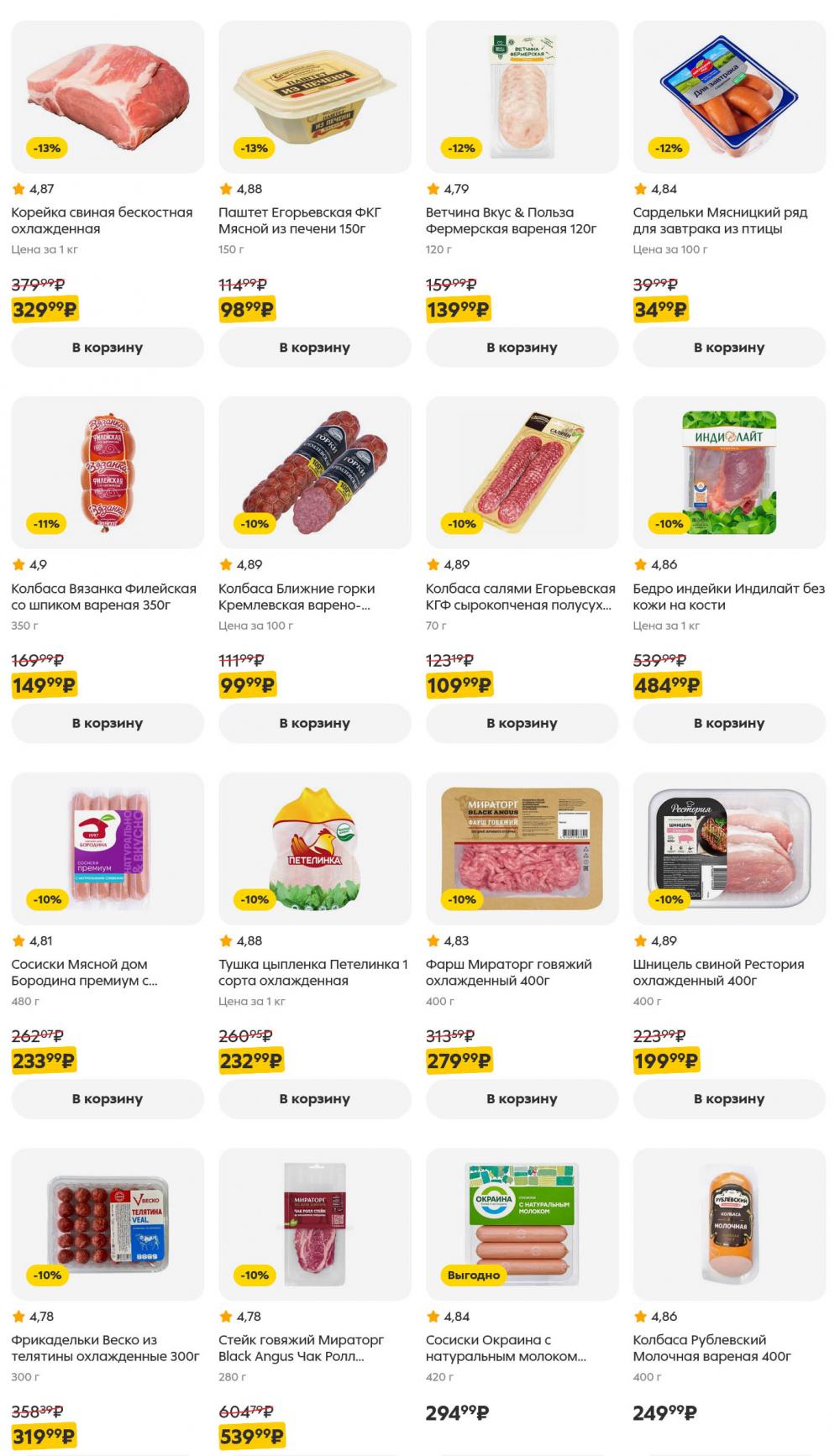Add Сардельки Мясницкий ряд to cart
Screen dimensions: 840x1456
(x=728, y=348)
